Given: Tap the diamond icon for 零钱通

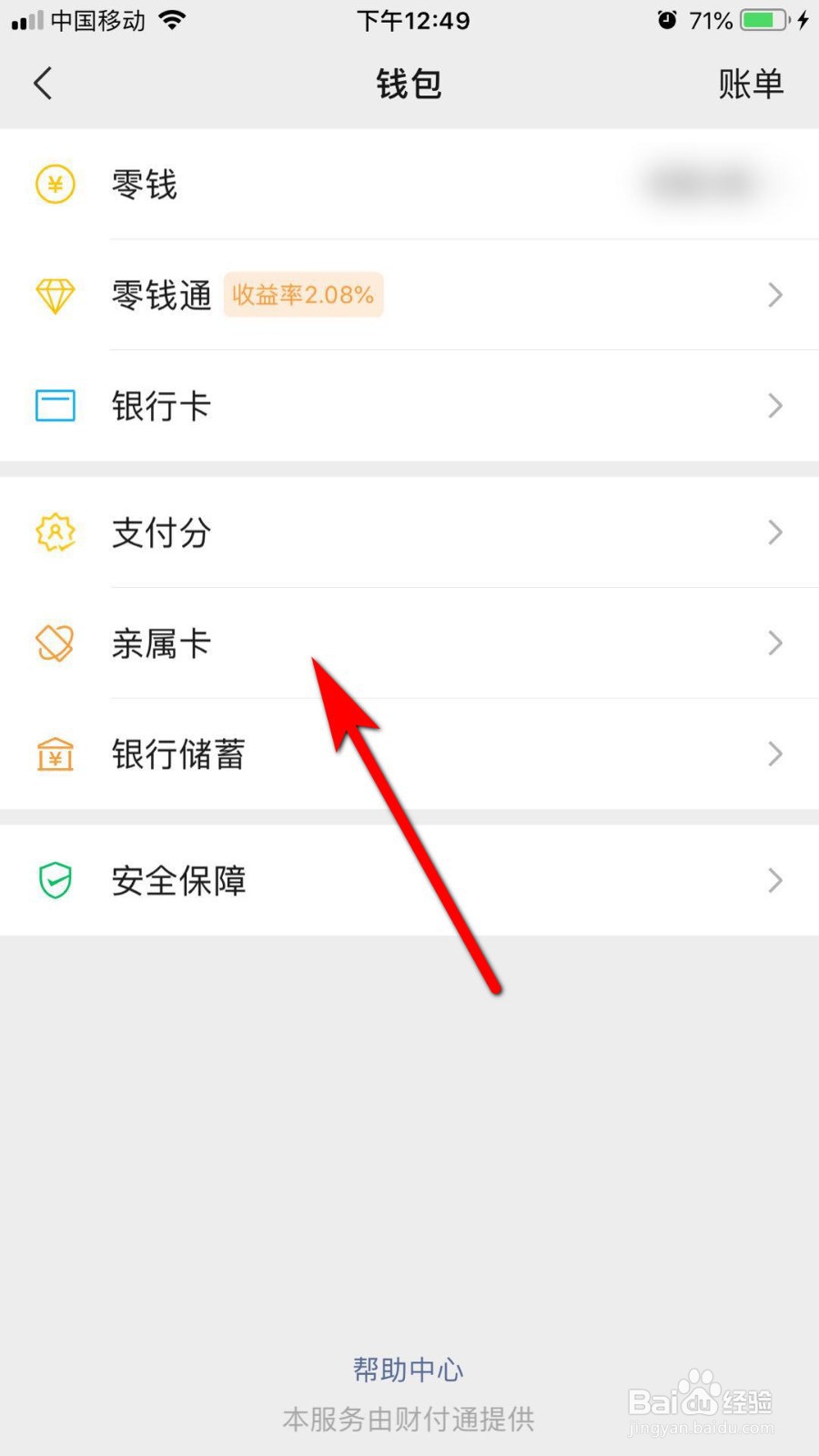Looking at the screenshot, I should coord(55,295).
